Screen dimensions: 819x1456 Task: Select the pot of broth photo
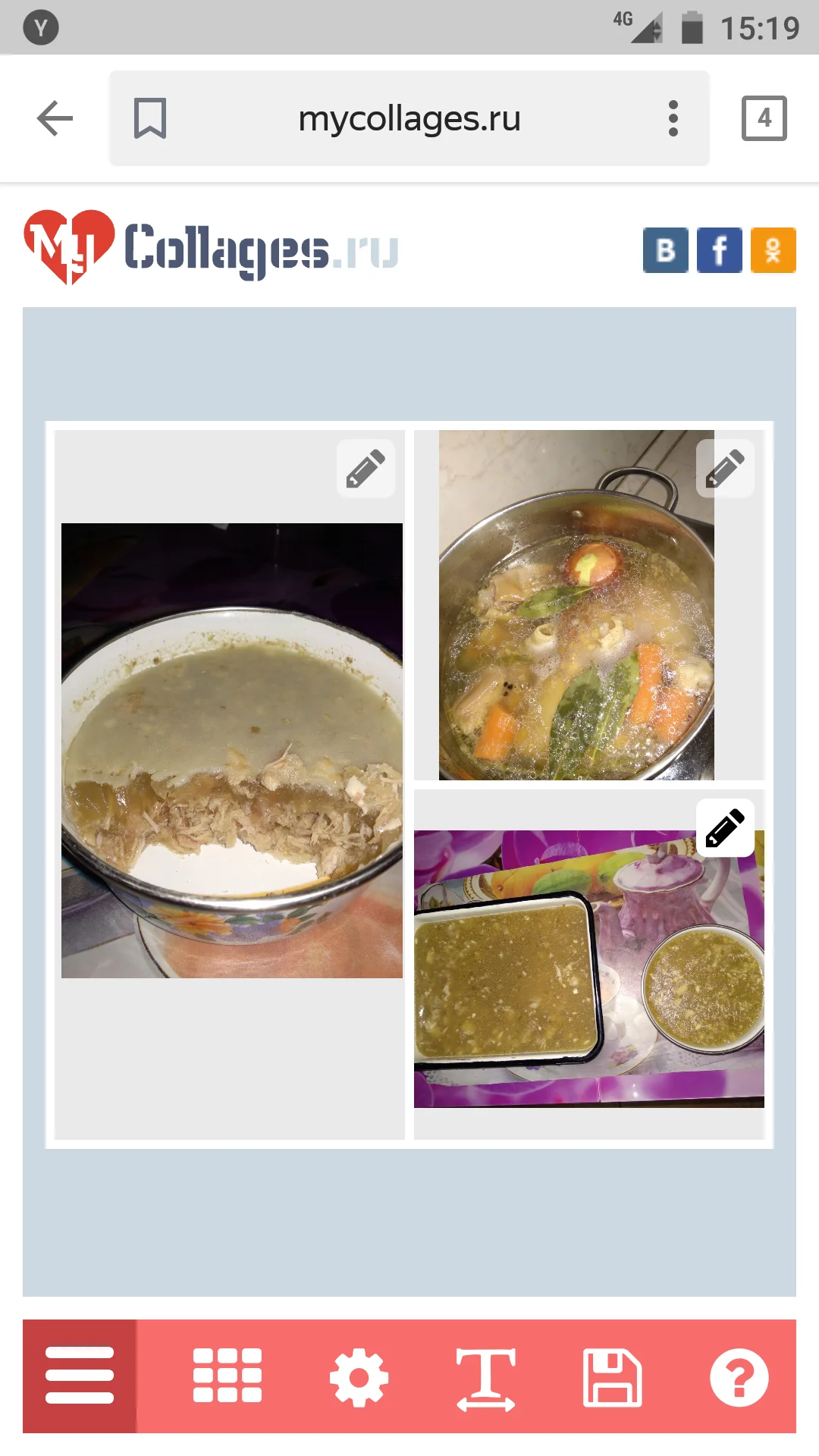click(x=576, y=645)
